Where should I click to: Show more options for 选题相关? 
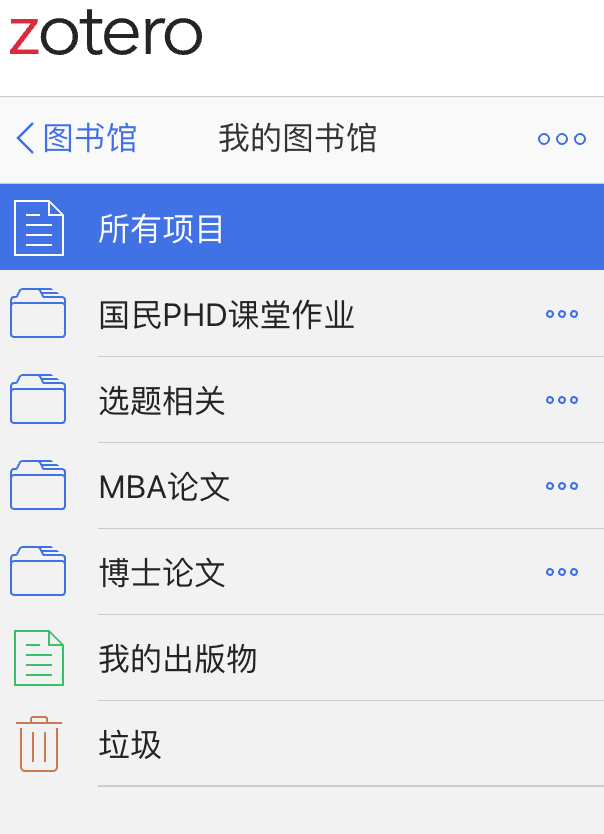(x=561, y=400)
